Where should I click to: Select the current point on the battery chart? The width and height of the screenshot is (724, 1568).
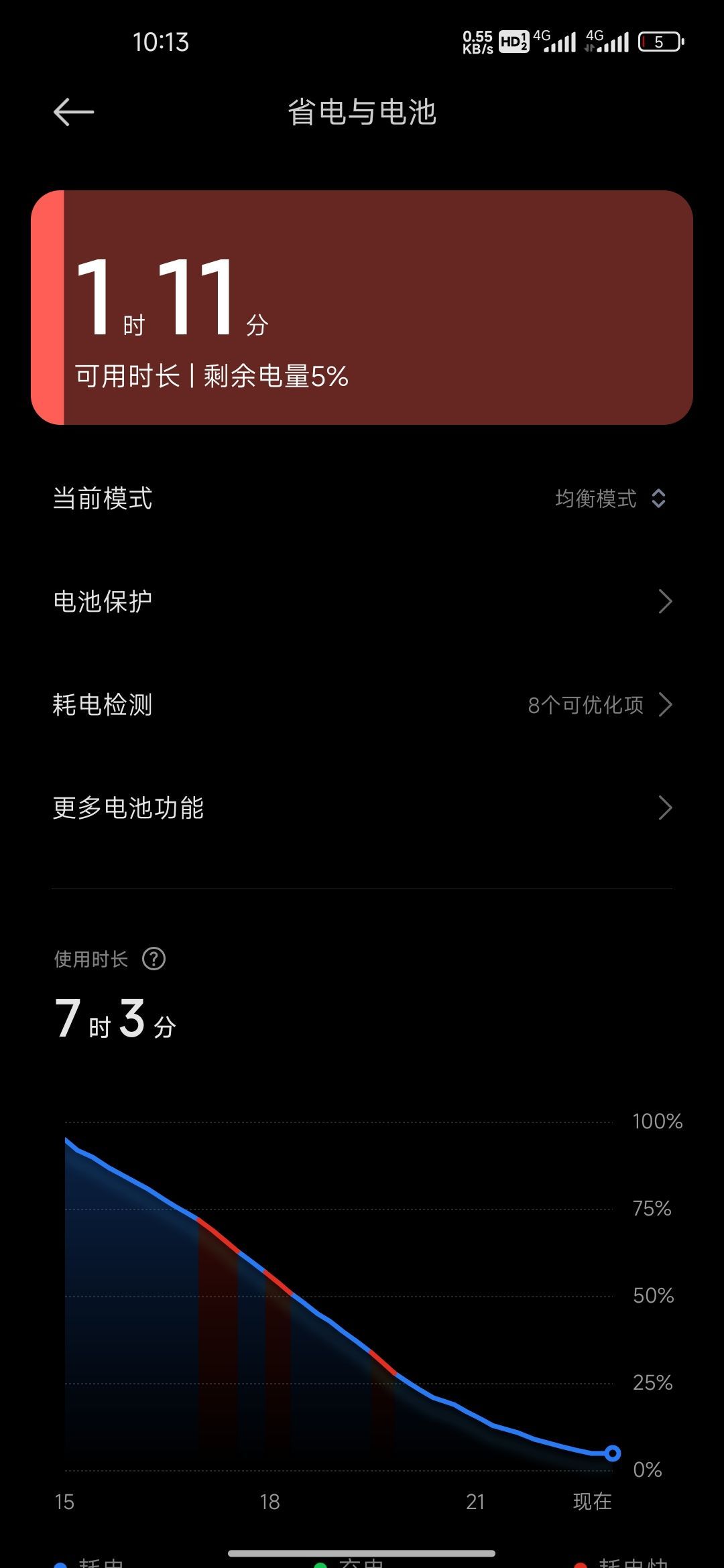612,1453
